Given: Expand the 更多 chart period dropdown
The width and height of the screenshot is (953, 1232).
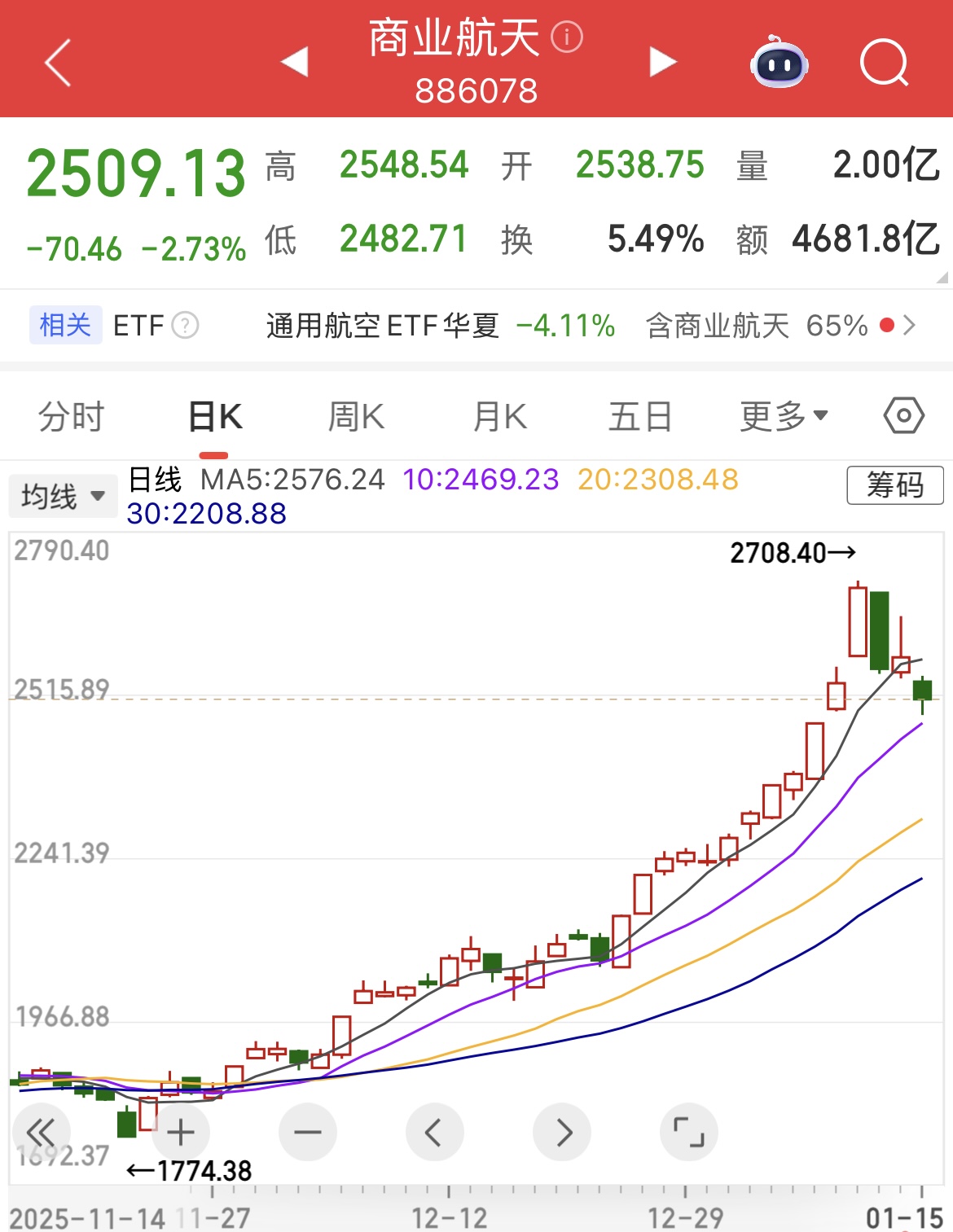Looking at the screenshot, I should tap(784, 417).
